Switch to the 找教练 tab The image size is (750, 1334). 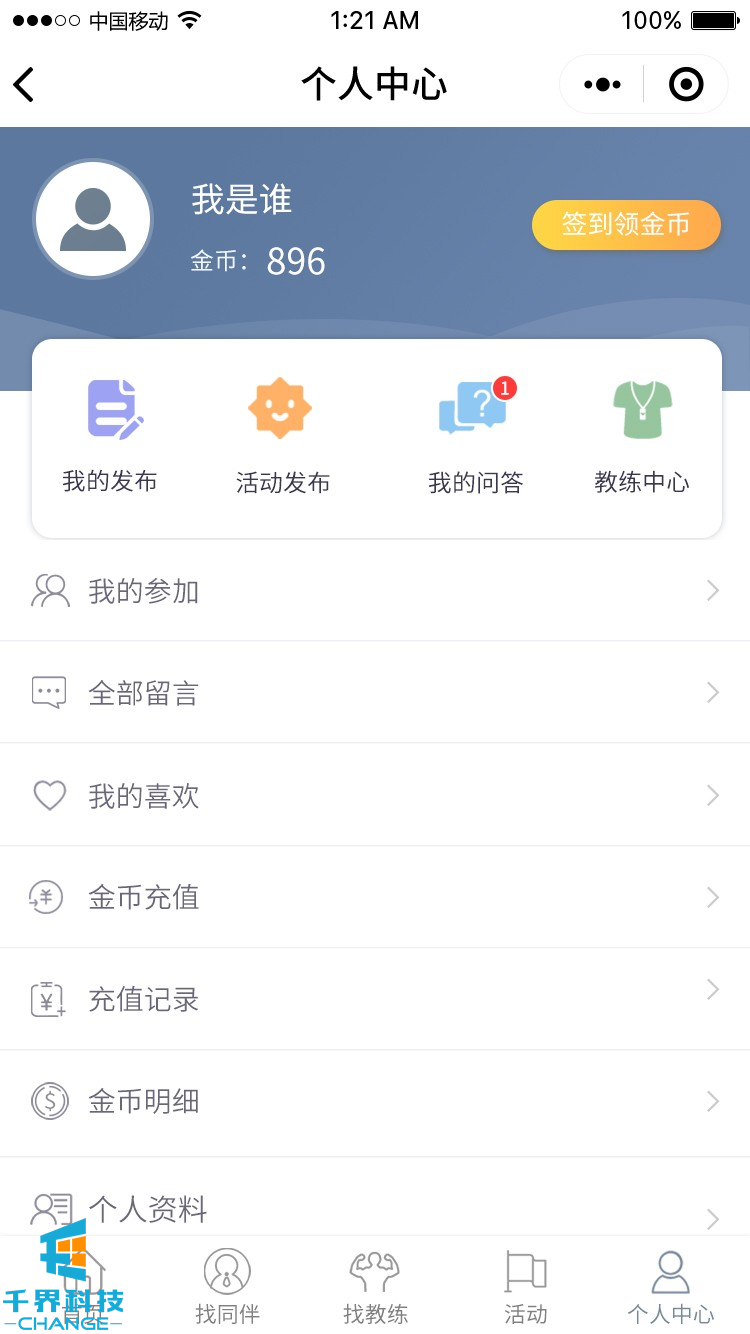coord(375,1286)
